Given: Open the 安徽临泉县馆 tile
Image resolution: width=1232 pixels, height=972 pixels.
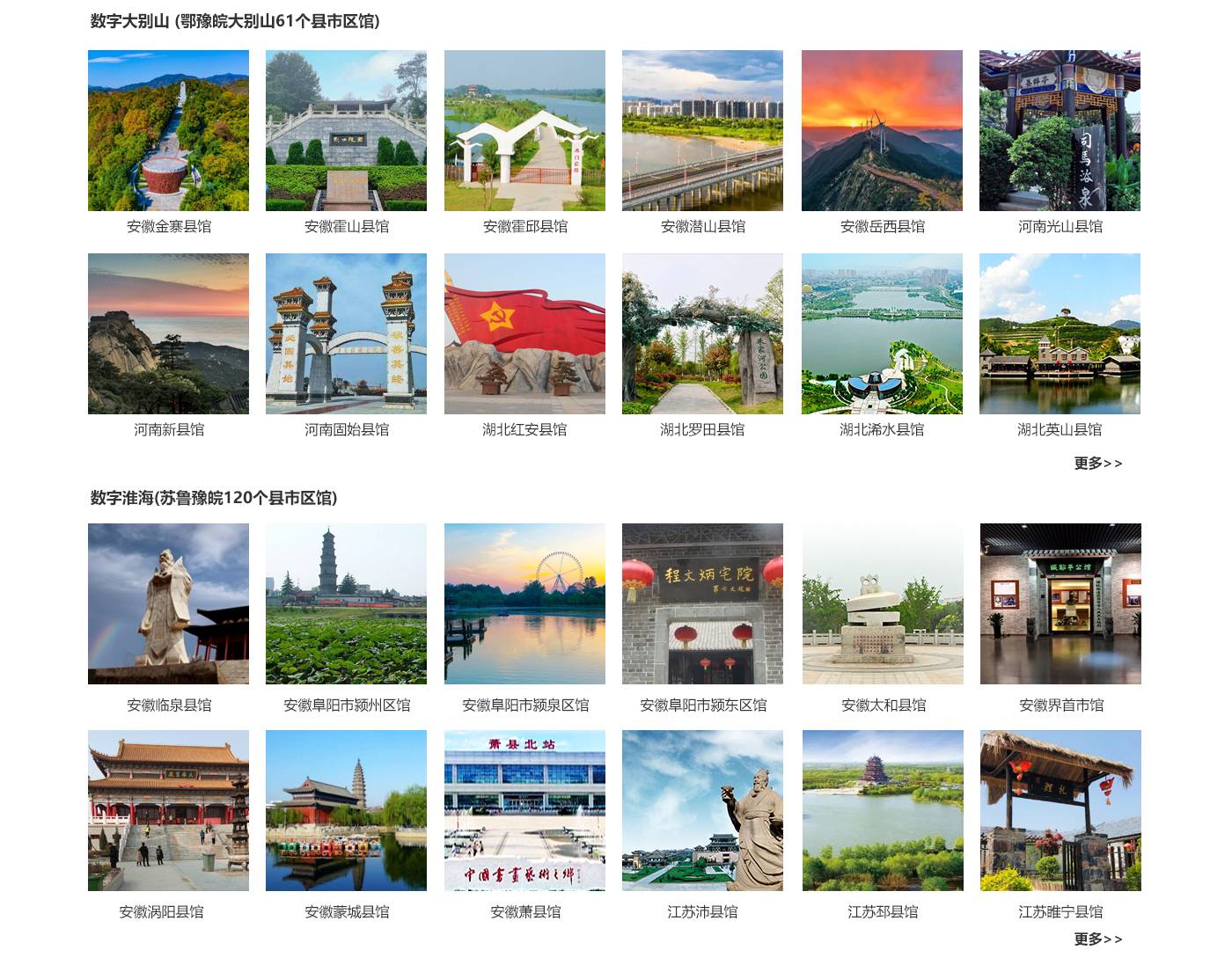Looking at the screenshot, I should (168, 604).
